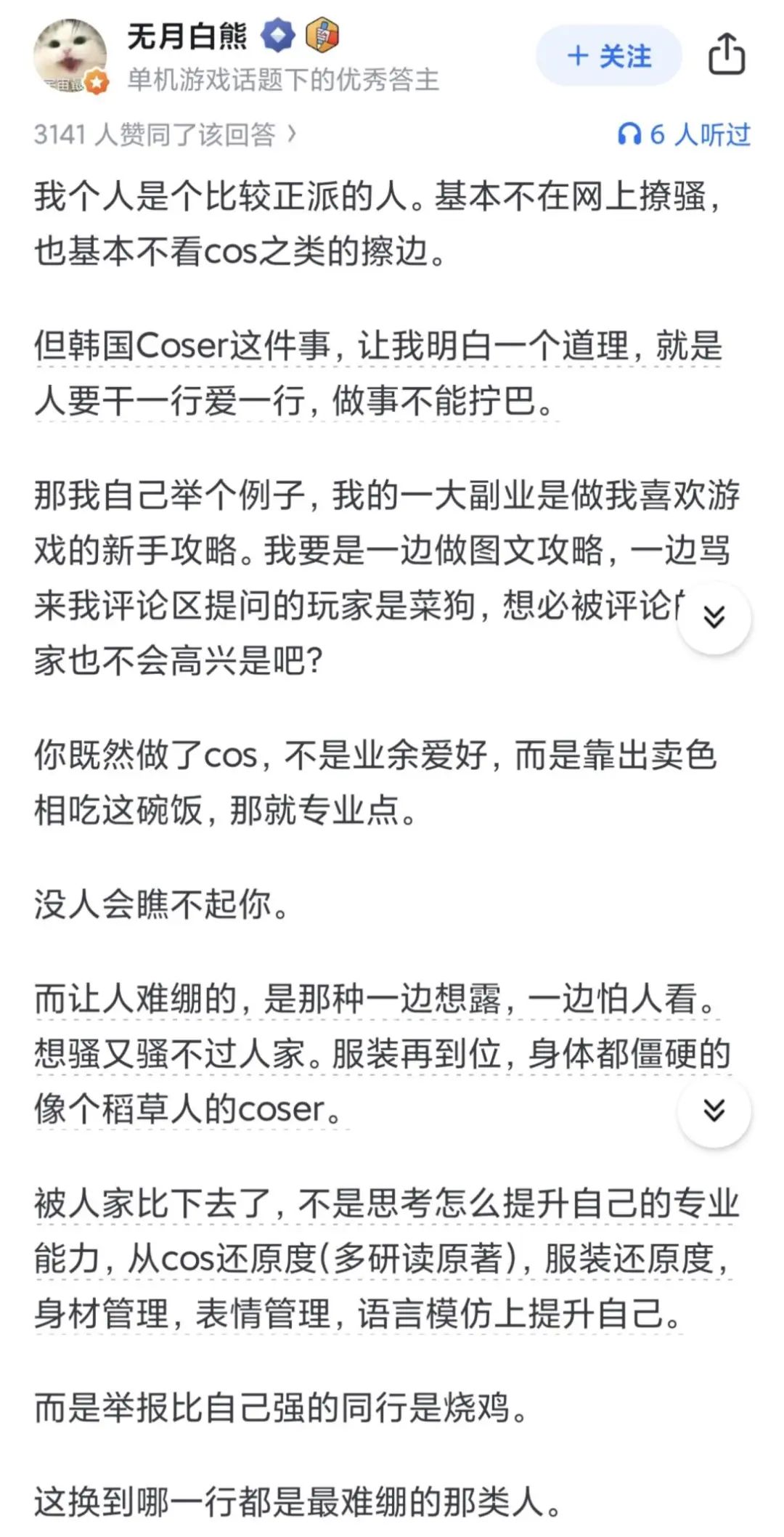
Task: View the 3141 people who upvoted
Action: click(166, 134)
